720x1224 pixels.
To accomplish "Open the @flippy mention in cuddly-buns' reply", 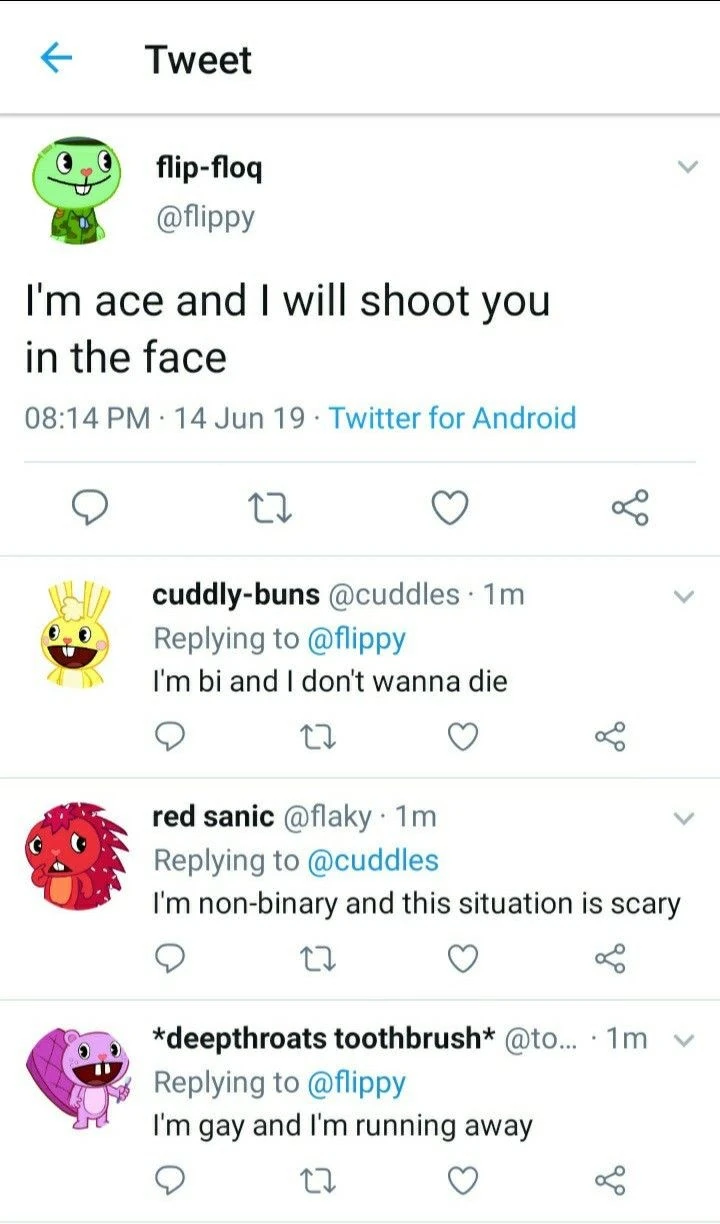I will [x=355, y=638].
